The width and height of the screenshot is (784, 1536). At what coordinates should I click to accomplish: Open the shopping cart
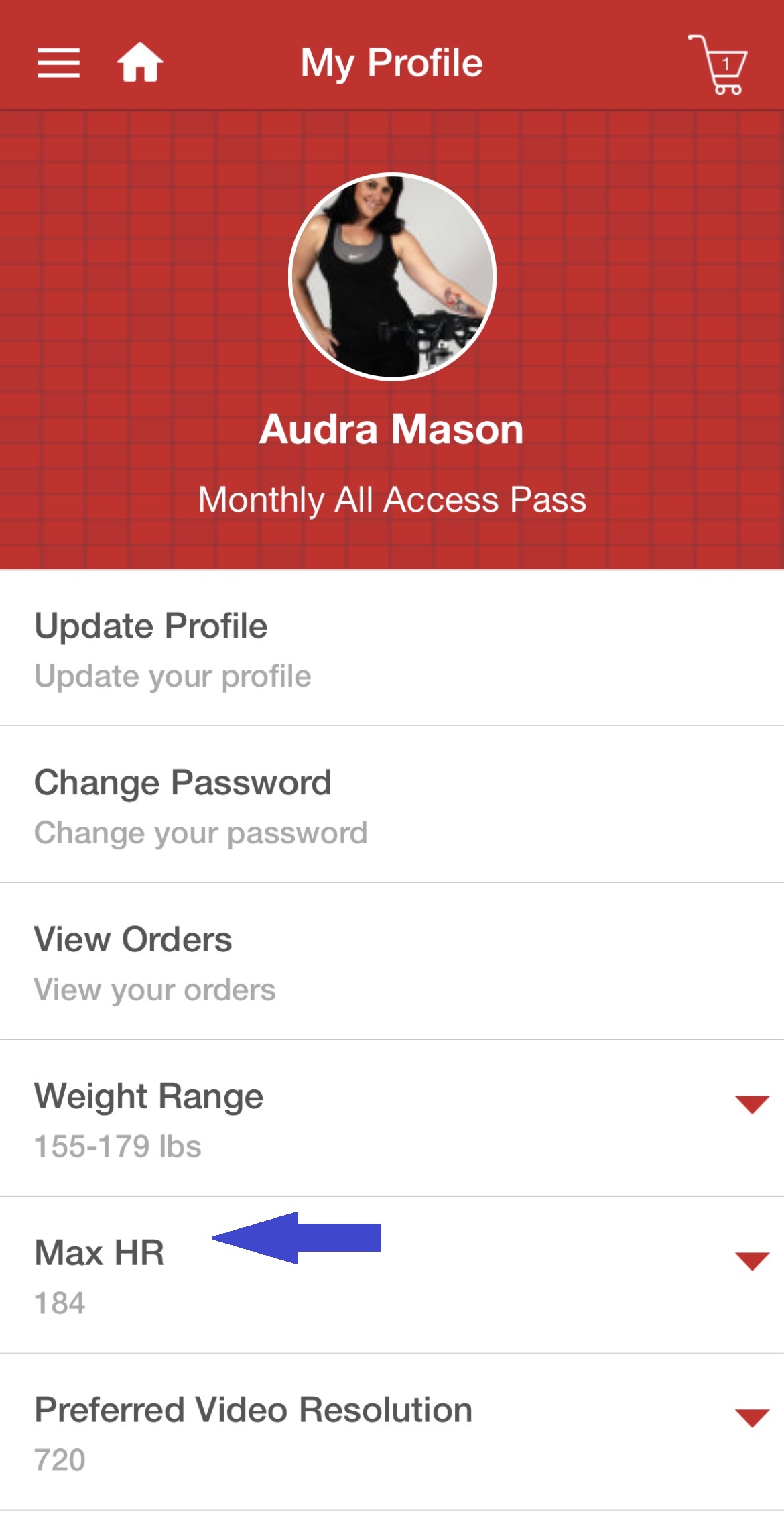tap(718, 65)
